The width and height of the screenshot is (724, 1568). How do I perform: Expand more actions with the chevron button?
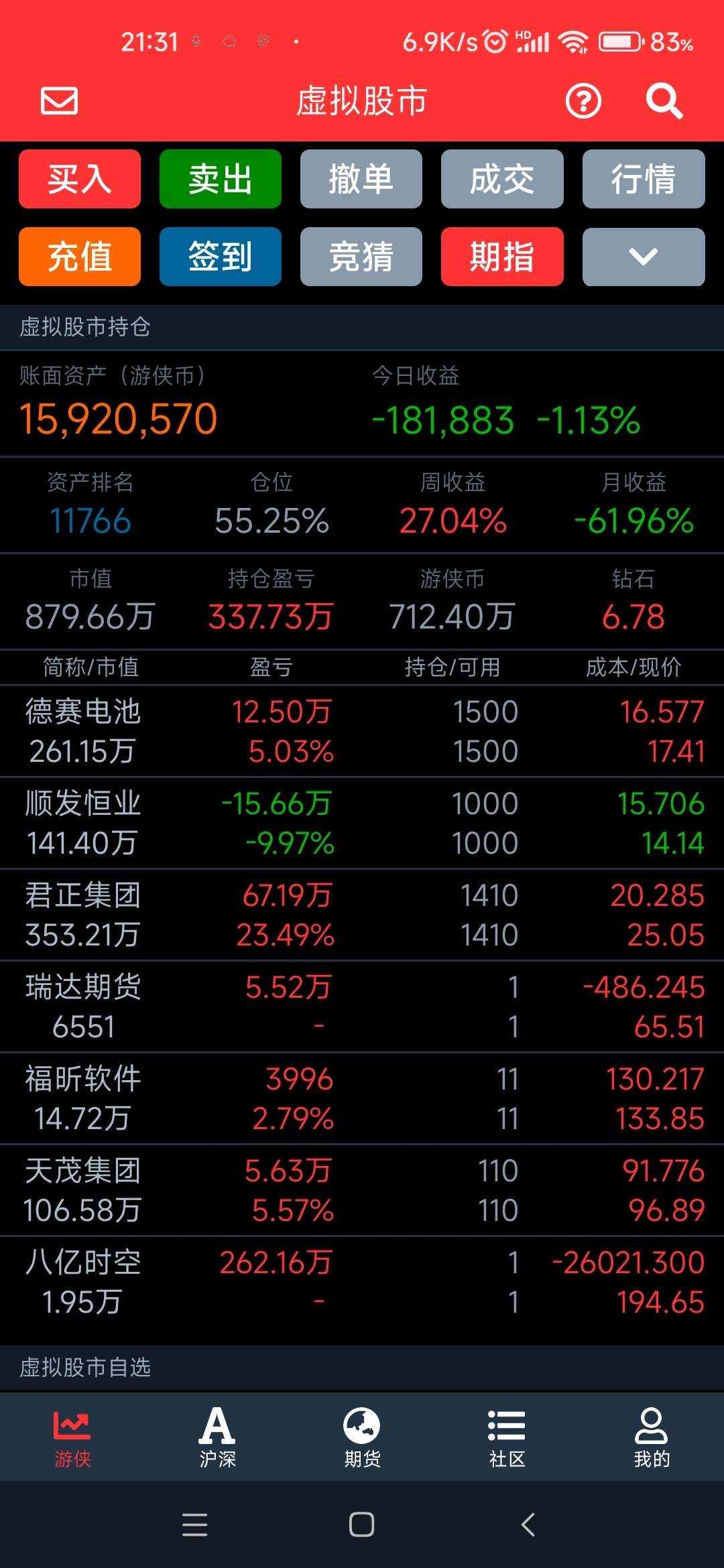(644, 257)
